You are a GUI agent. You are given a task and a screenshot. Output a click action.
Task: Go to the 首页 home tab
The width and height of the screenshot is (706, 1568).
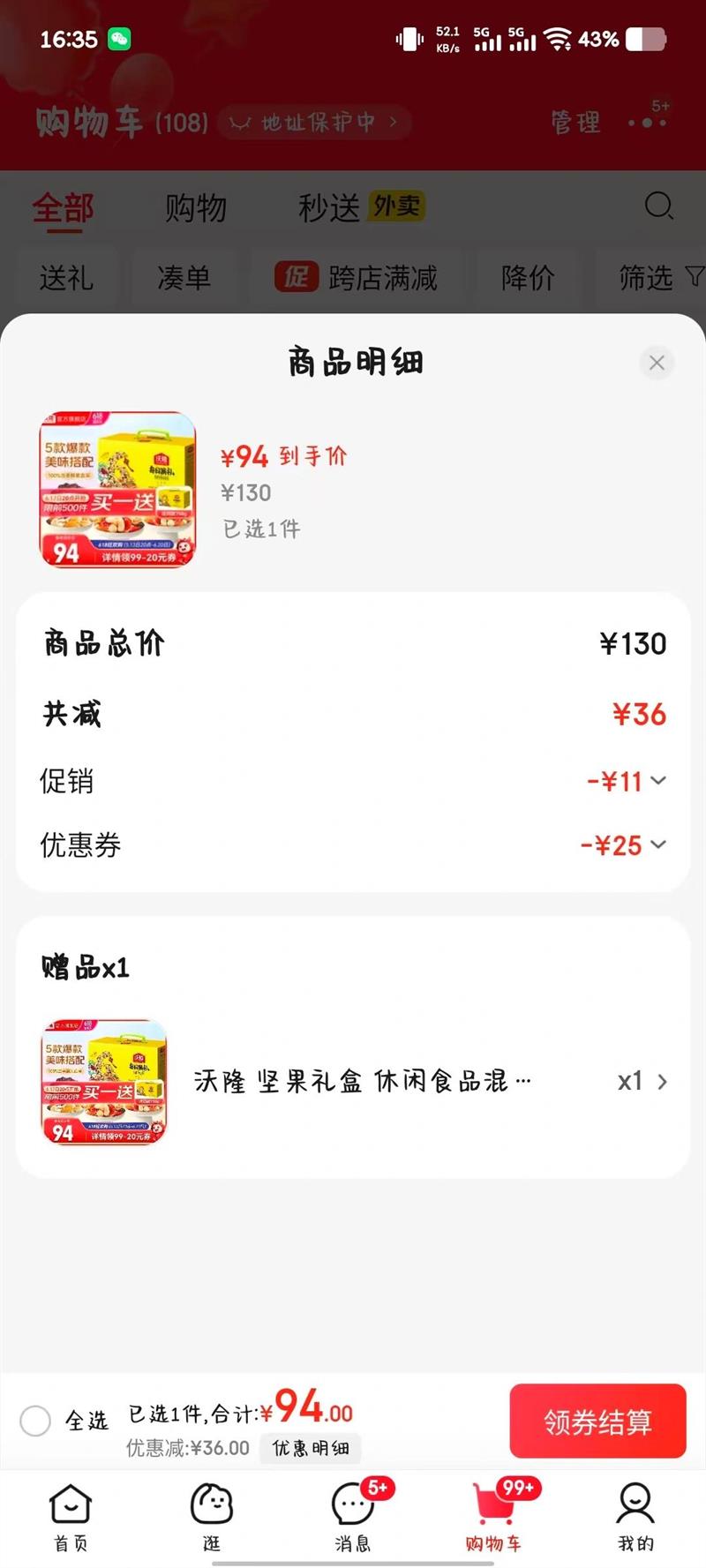point(71,1516)
